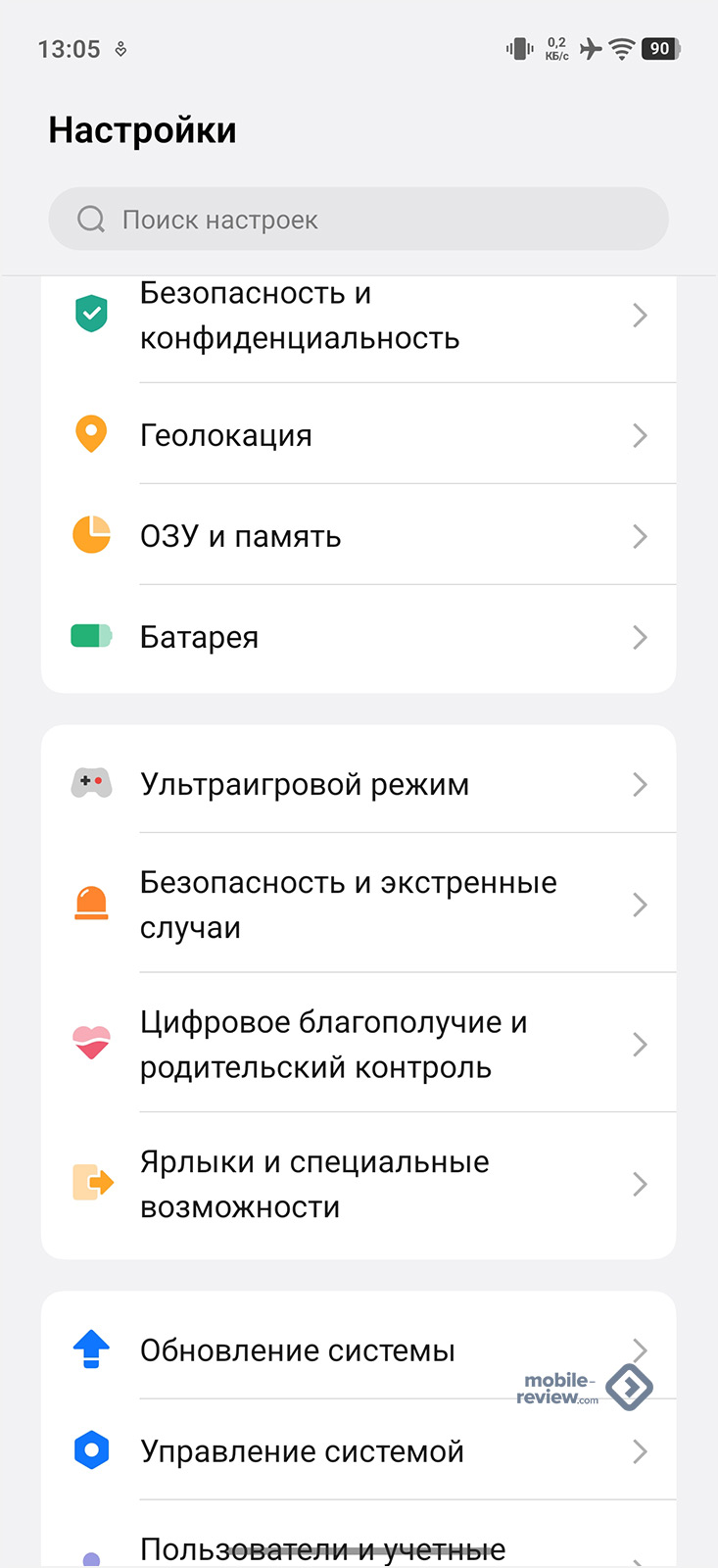Tap the settings search field

358,220
